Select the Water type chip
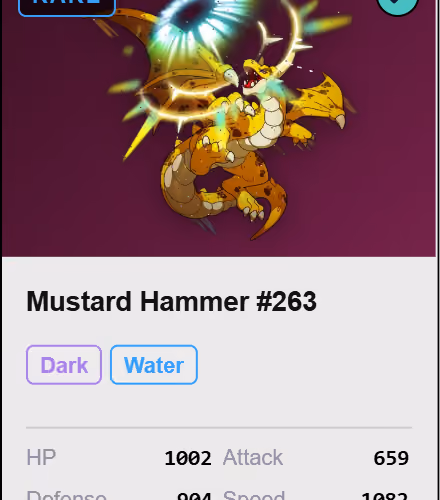440x500 pixels. tap(154, 365)
